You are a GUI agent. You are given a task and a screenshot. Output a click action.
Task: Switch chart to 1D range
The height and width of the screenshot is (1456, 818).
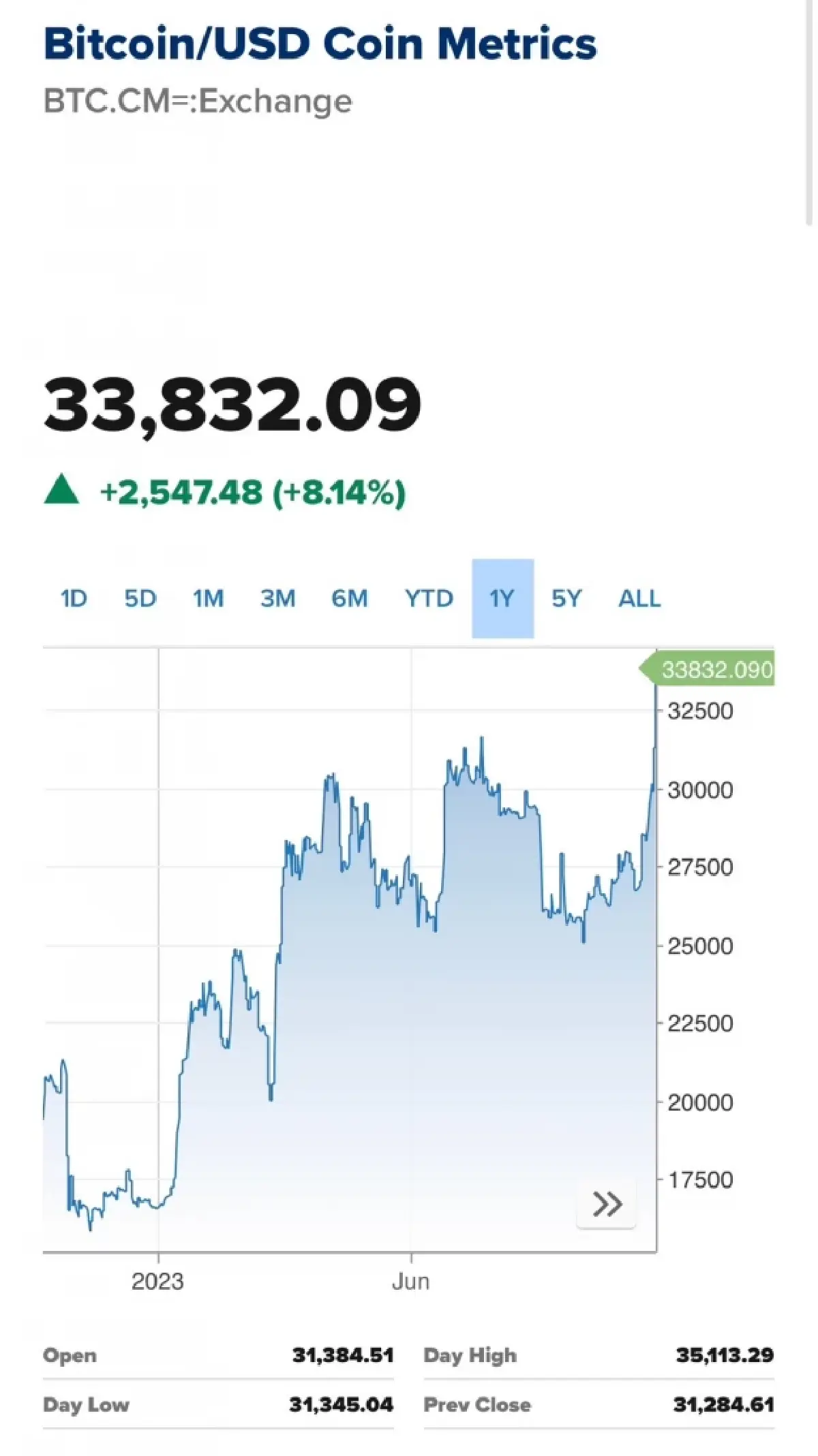(74, 599)
